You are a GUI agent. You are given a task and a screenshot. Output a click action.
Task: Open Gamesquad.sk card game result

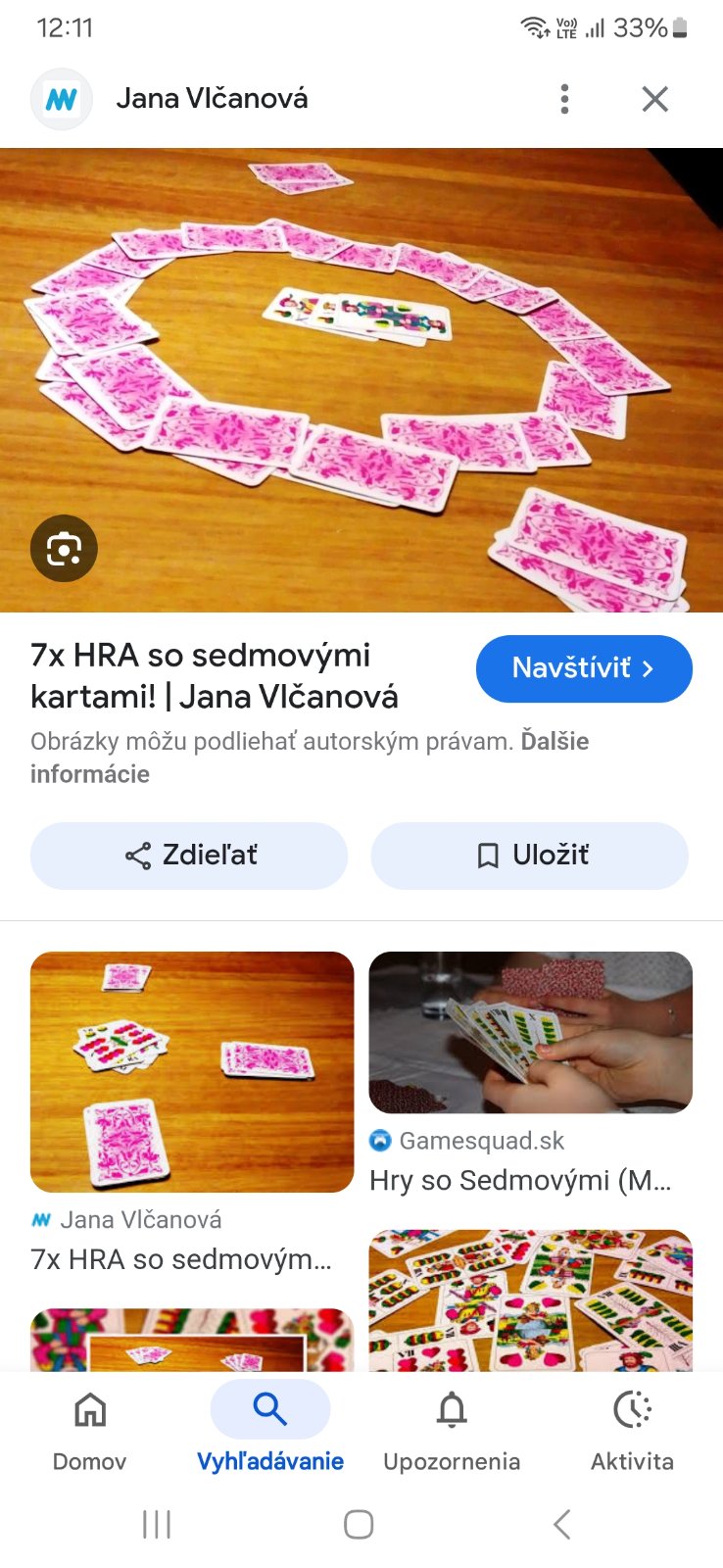[x=530, y=1033]
